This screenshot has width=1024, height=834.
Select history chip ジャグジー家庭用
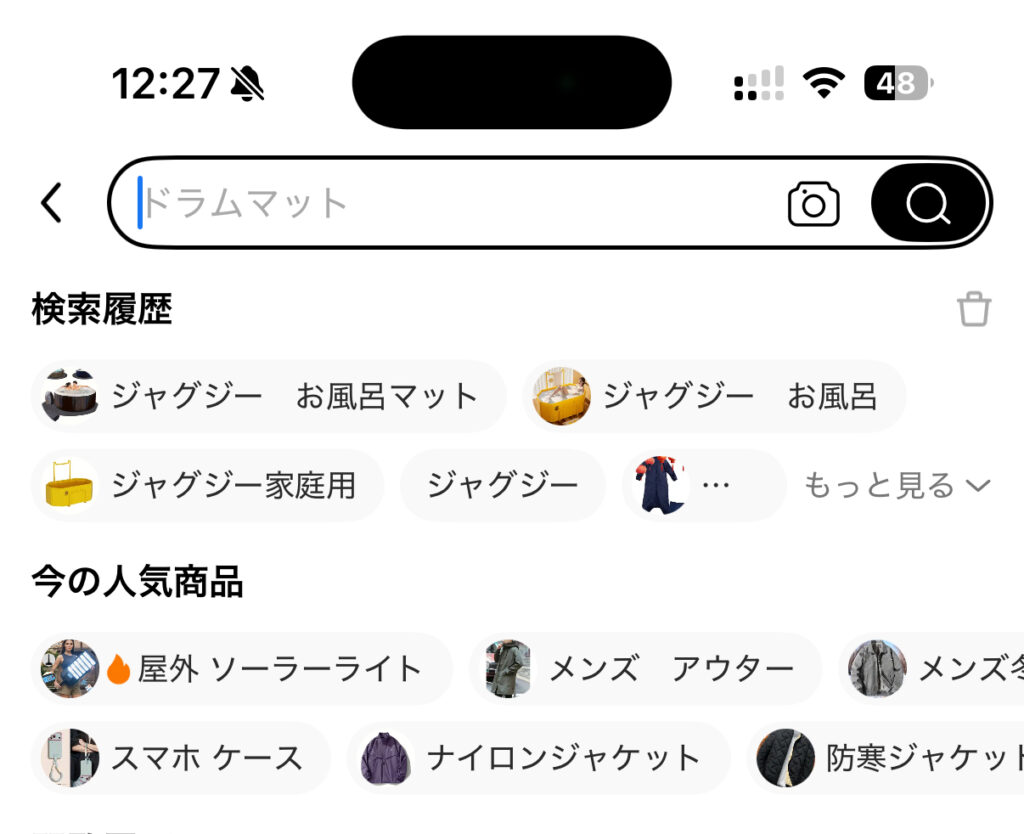pyautogui.click(x=207, y=486)
